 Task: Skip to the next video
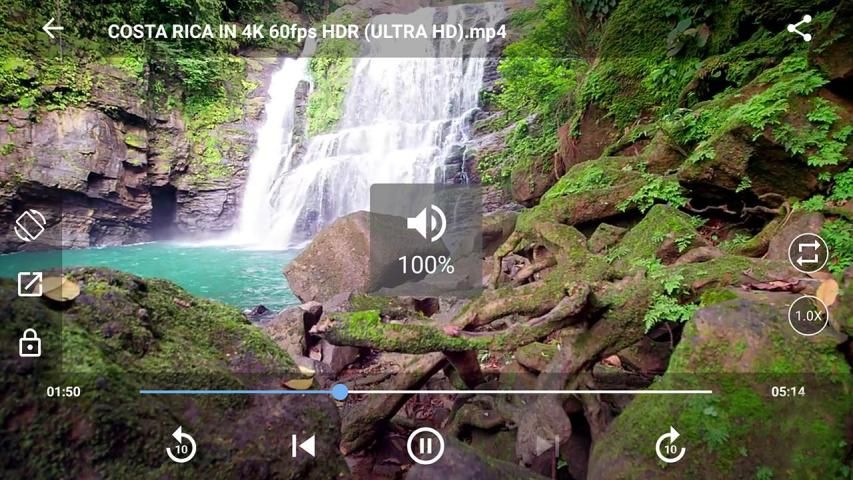click(548, 446)
